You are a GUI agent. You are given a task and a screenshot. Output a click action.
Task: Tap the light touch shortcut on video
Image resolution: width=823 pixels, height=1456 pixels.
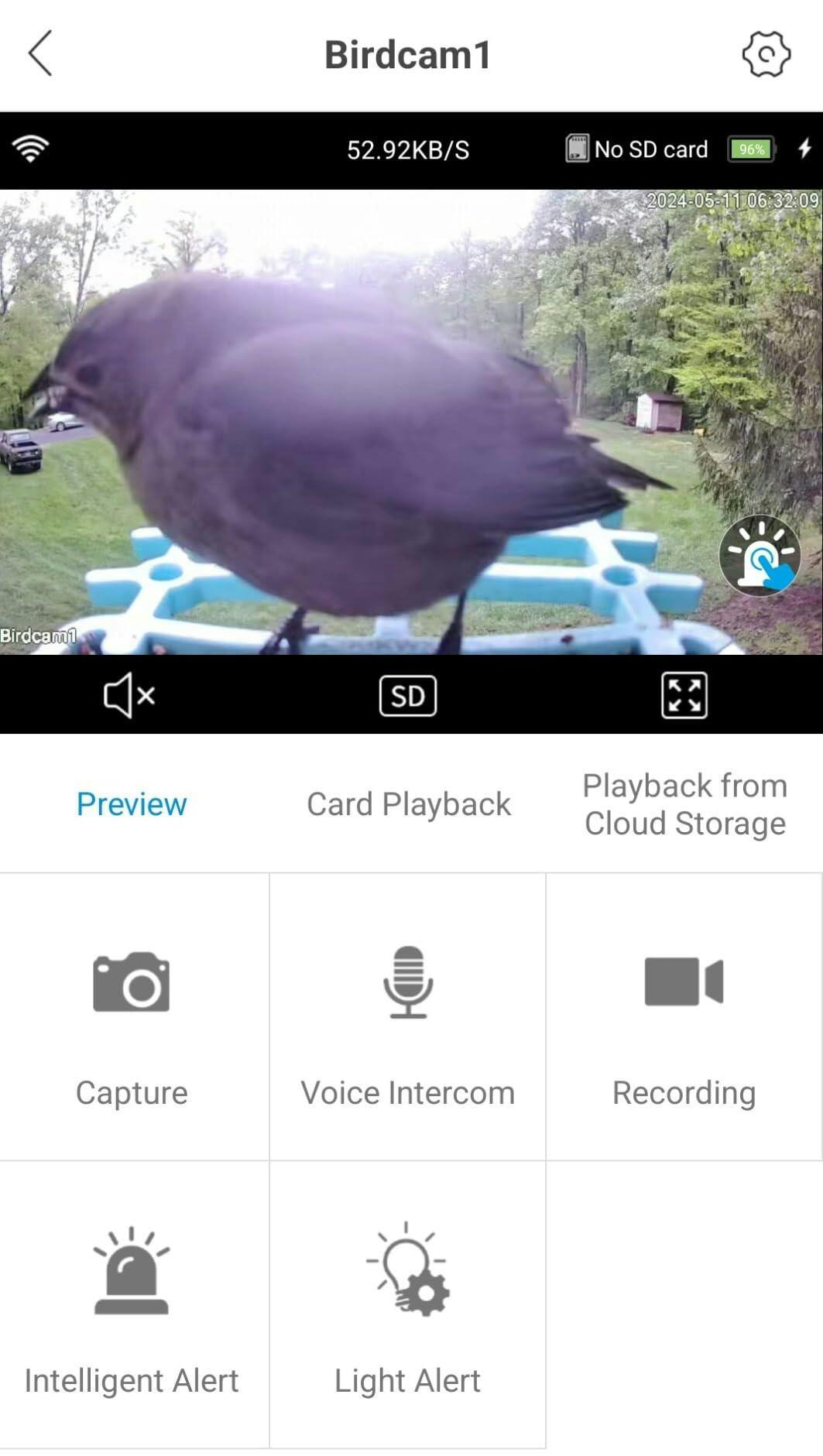pos(760,555)
